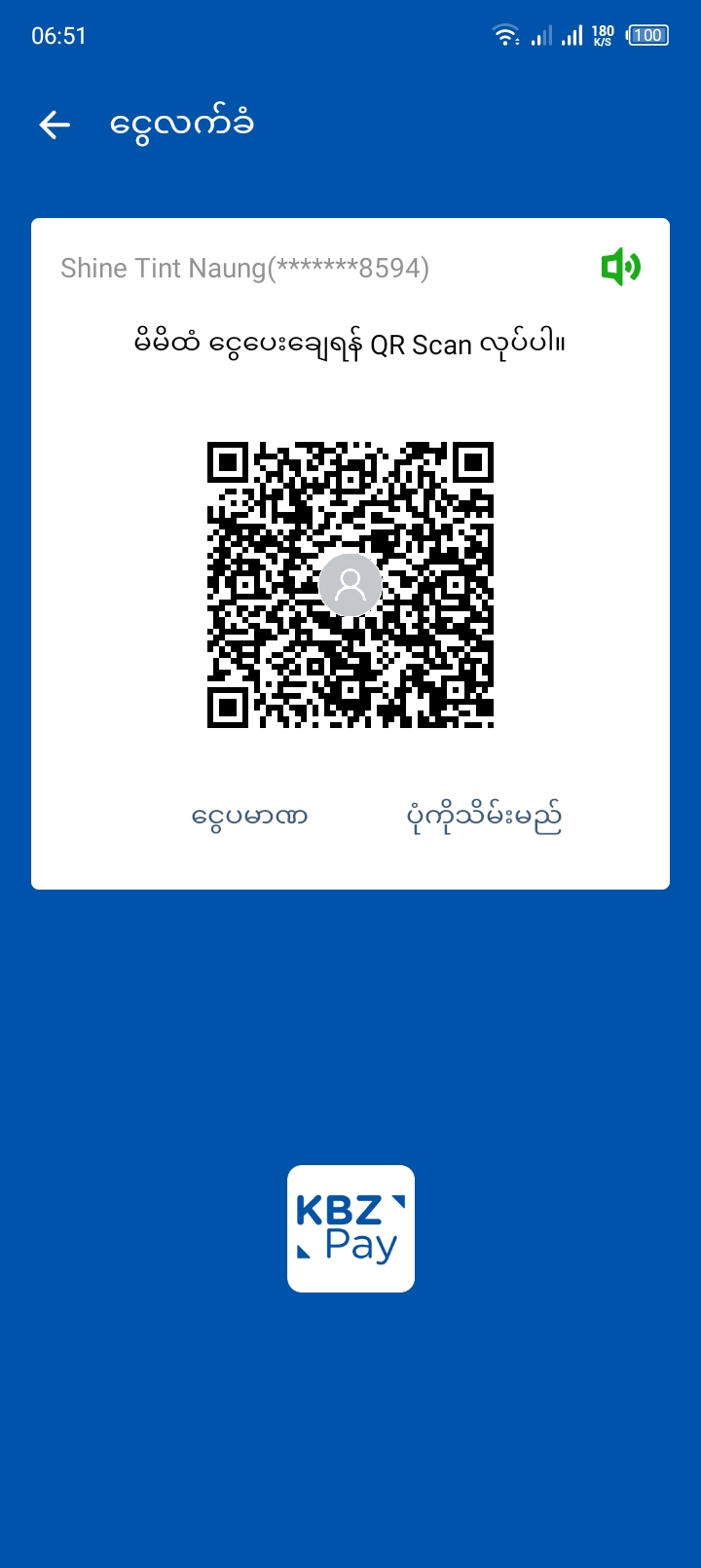Go back using the top arrow
The height and width of the screenshot is (1568, 701).
click(x=55, y=125)
